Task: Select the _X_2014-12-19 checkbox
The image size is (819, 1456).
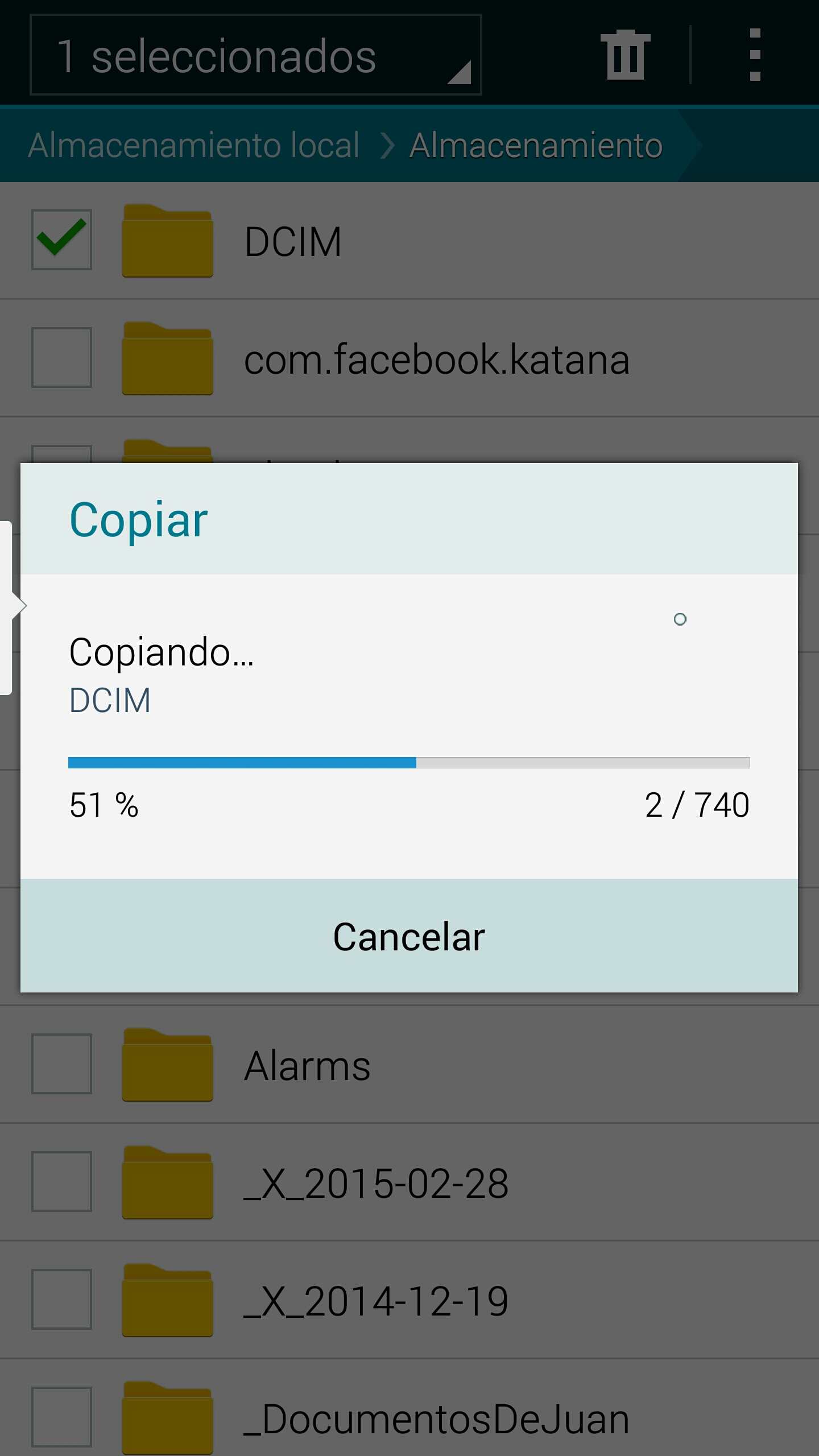Action: click(61, 1299)
